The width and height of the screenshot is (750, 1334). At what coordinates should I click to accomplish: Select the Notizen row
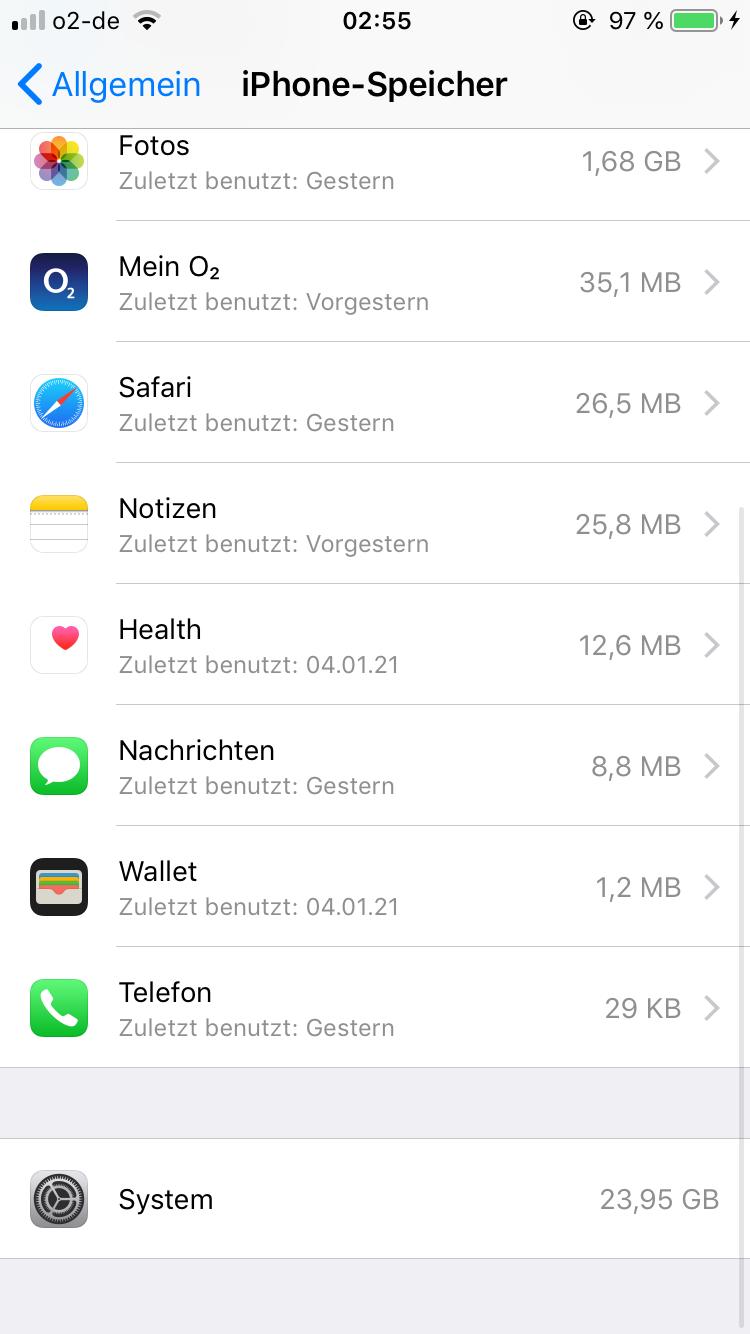375,525
